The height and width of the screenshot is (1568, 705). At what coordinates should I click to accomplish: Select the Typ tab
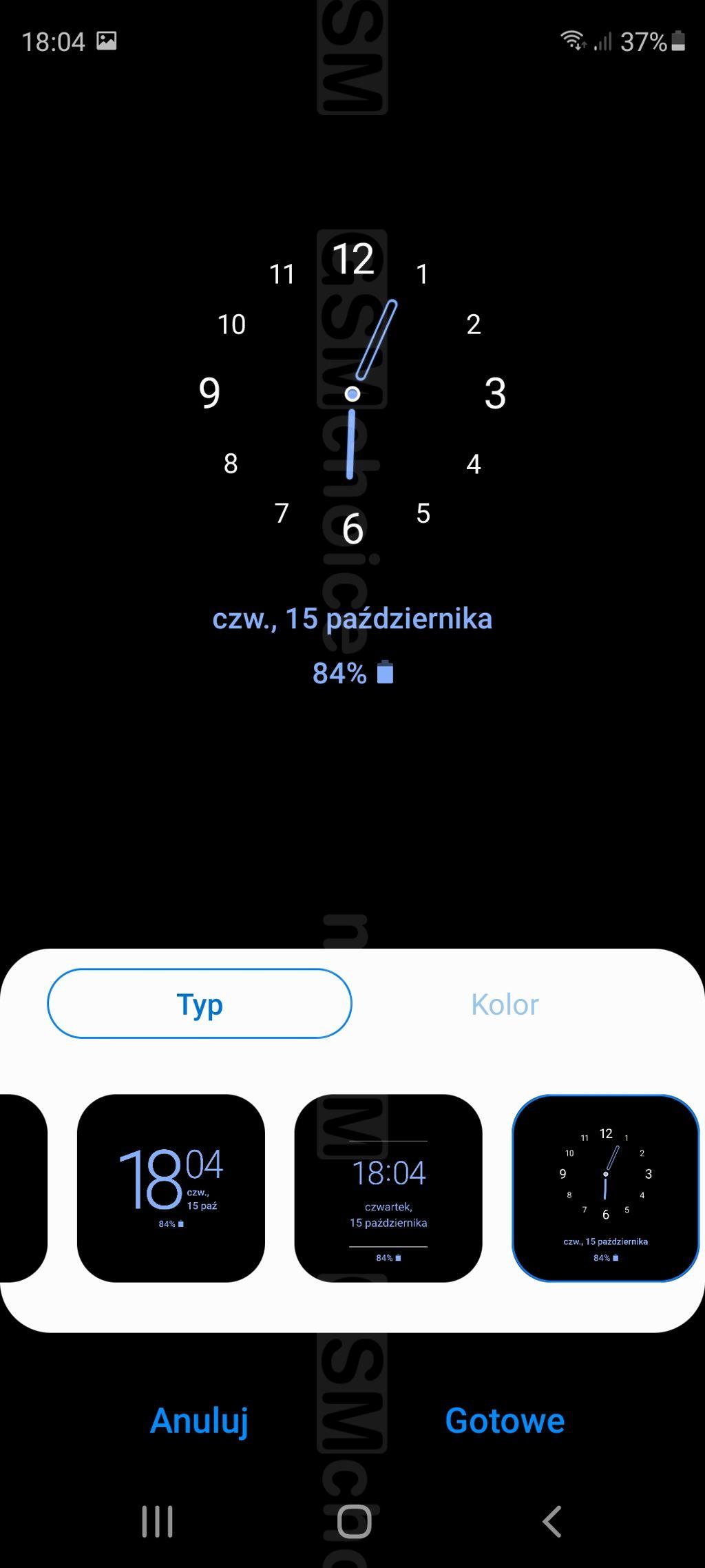tap(200, 1004)
